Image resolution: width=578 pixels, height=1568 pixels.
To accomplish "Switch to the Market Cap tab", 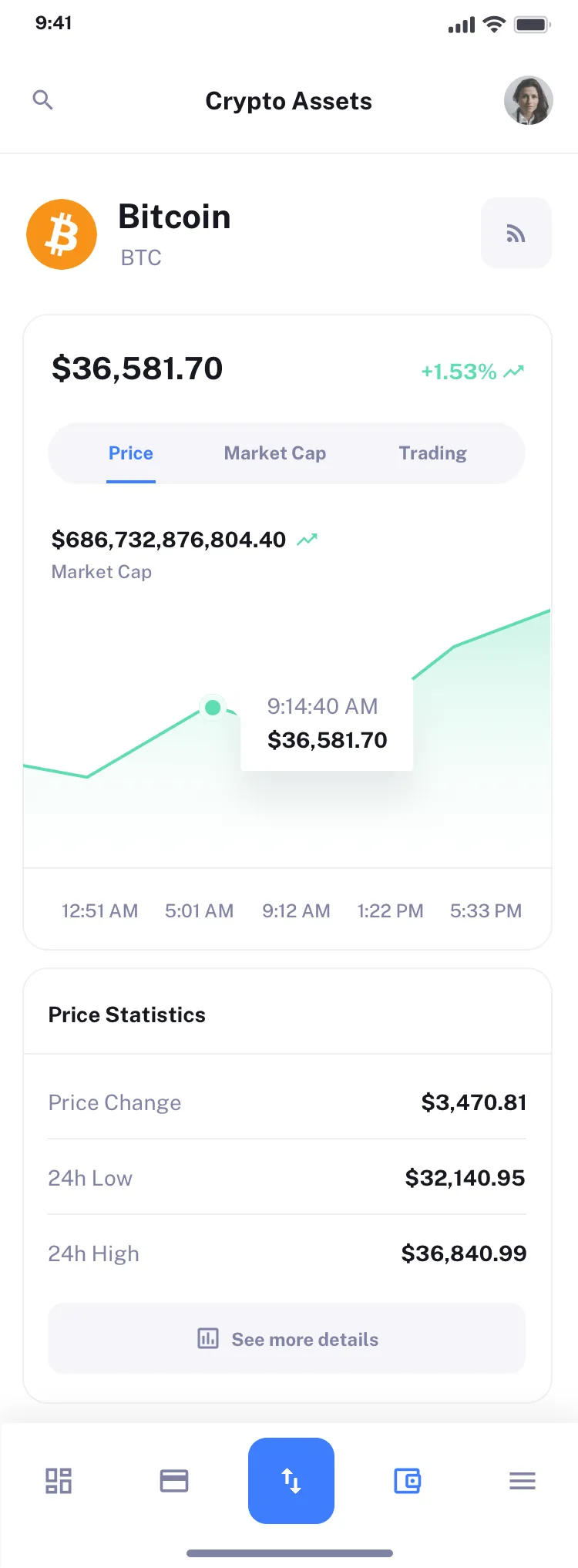I will click(x=274, y=453).
